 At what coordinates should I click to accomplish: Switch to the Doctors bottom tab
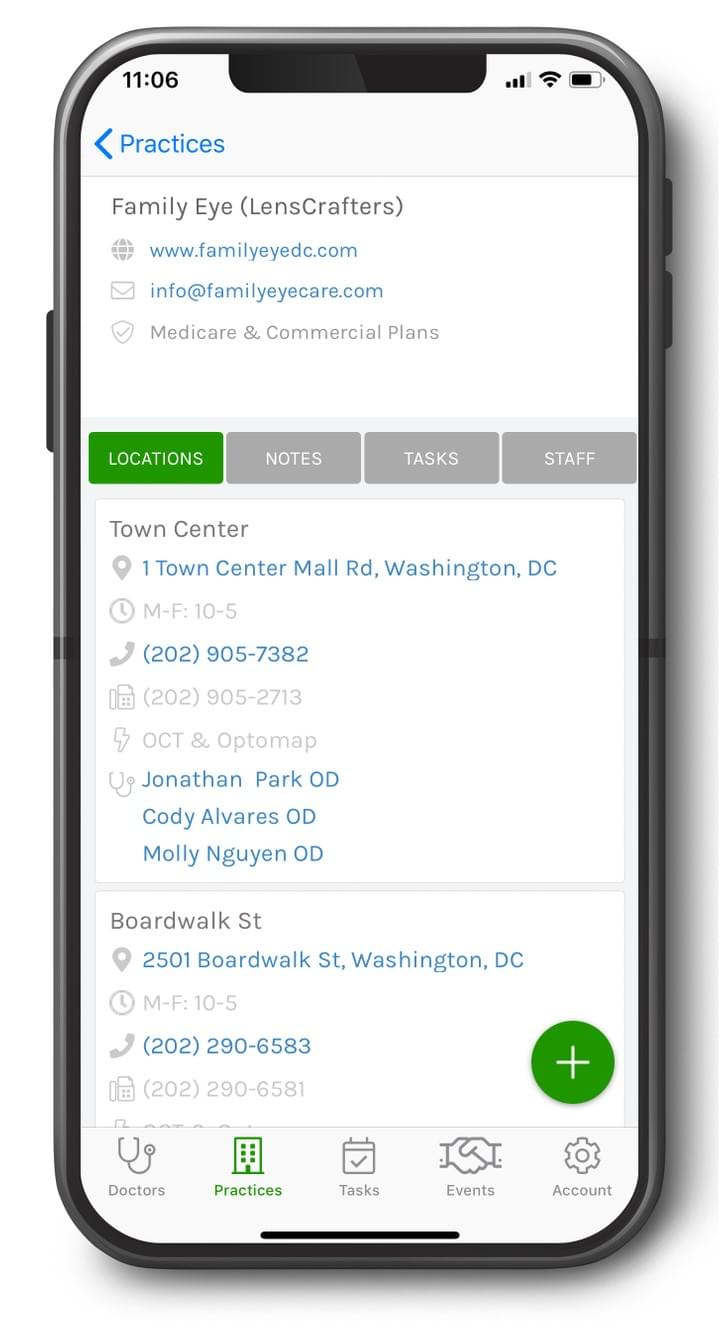pos(137,1168)
